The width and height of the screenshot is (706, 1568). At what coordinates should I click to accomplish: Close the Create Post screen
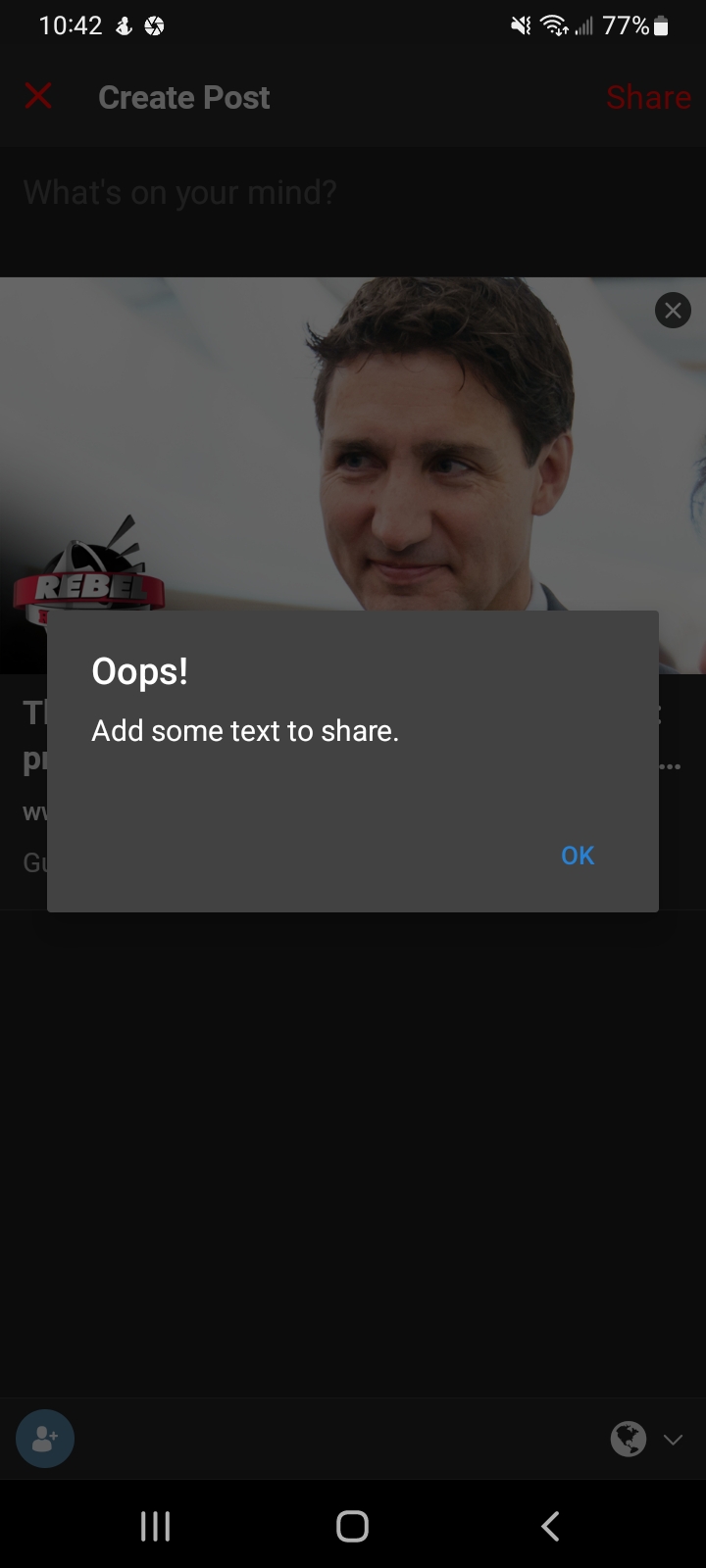(38, 96)
